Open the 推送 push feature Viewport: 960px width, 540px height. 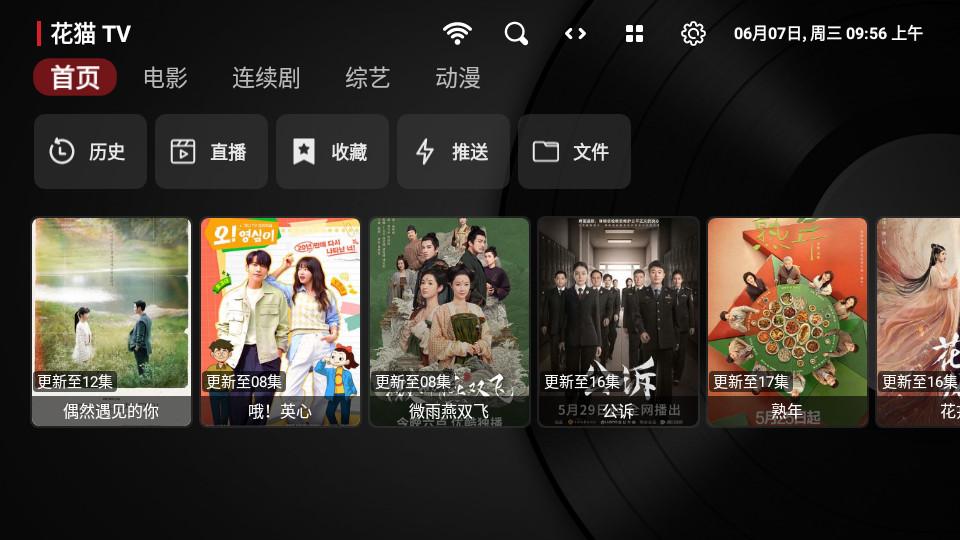point(453,152)
